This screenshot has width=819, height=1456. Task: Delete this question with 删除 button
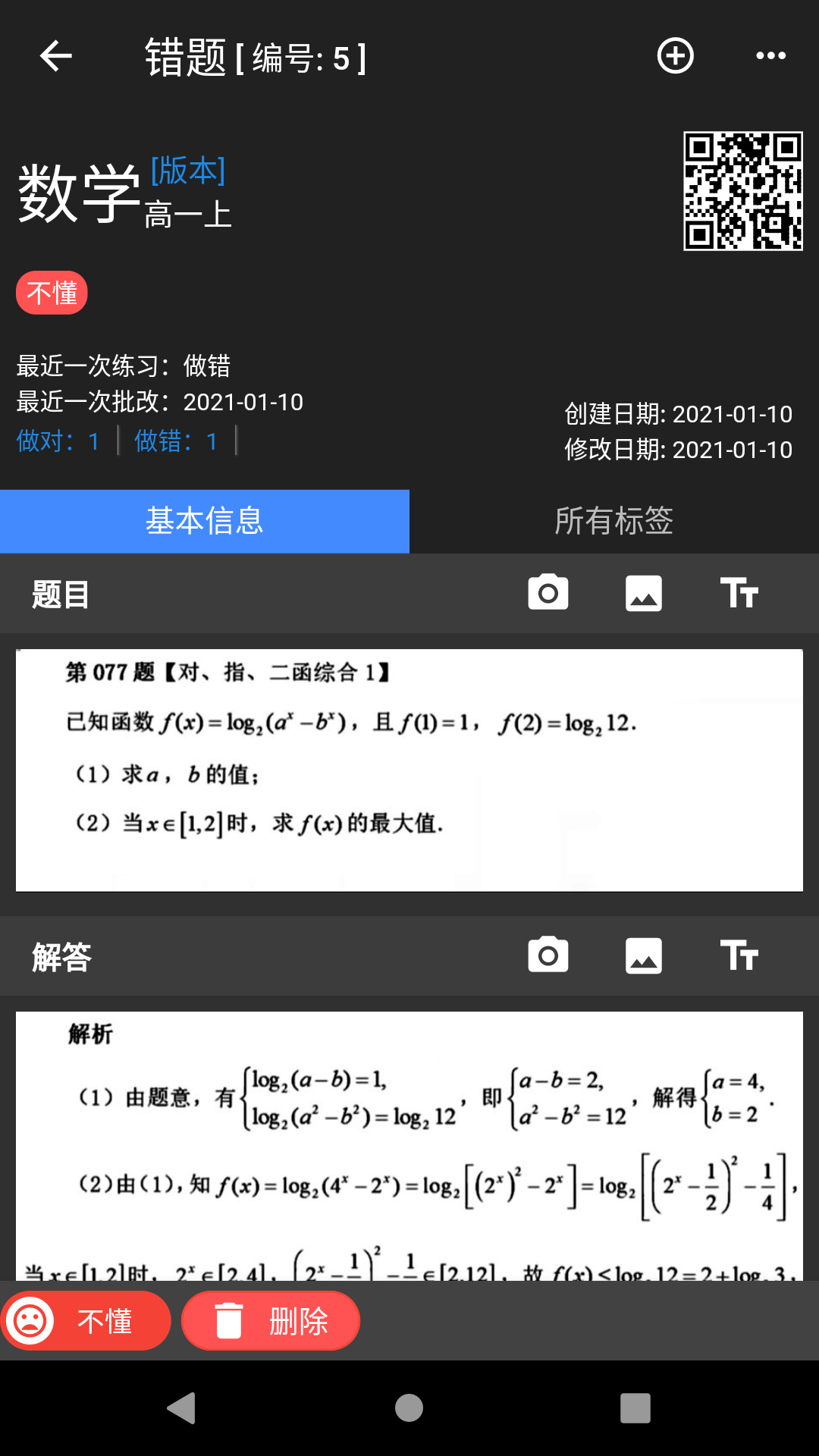(x=271, y=1320)
